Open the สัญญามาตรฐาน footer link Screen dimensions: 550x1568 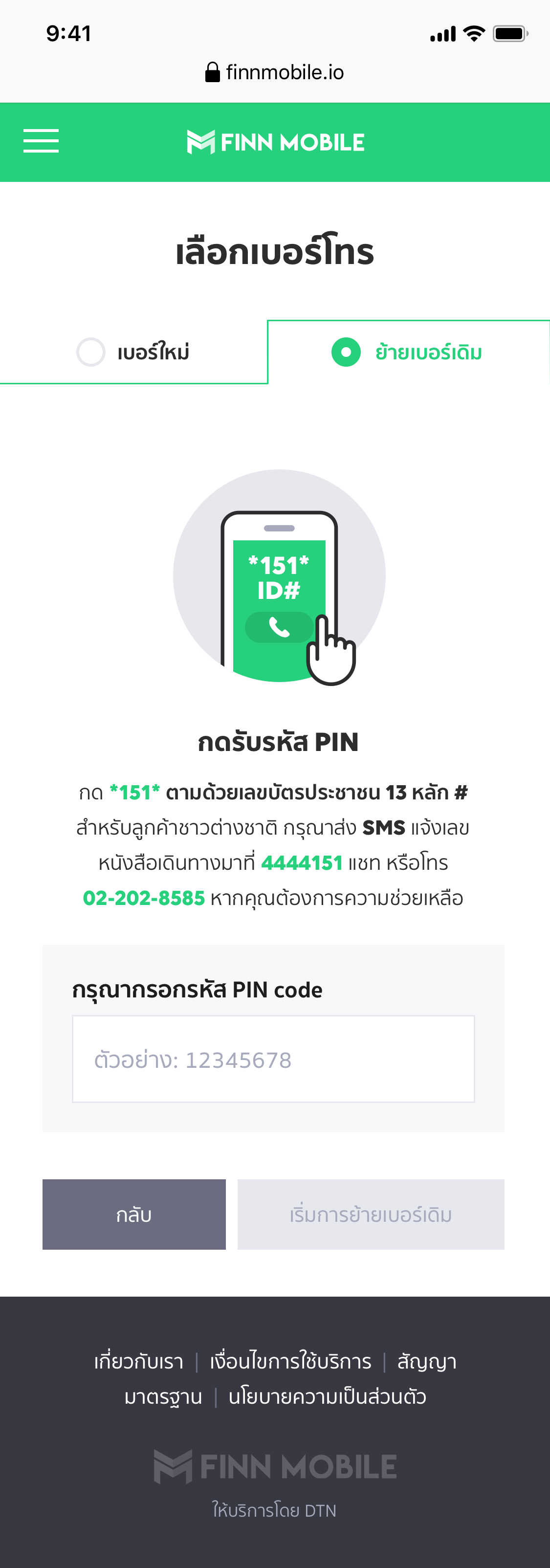pos(426,1362)
